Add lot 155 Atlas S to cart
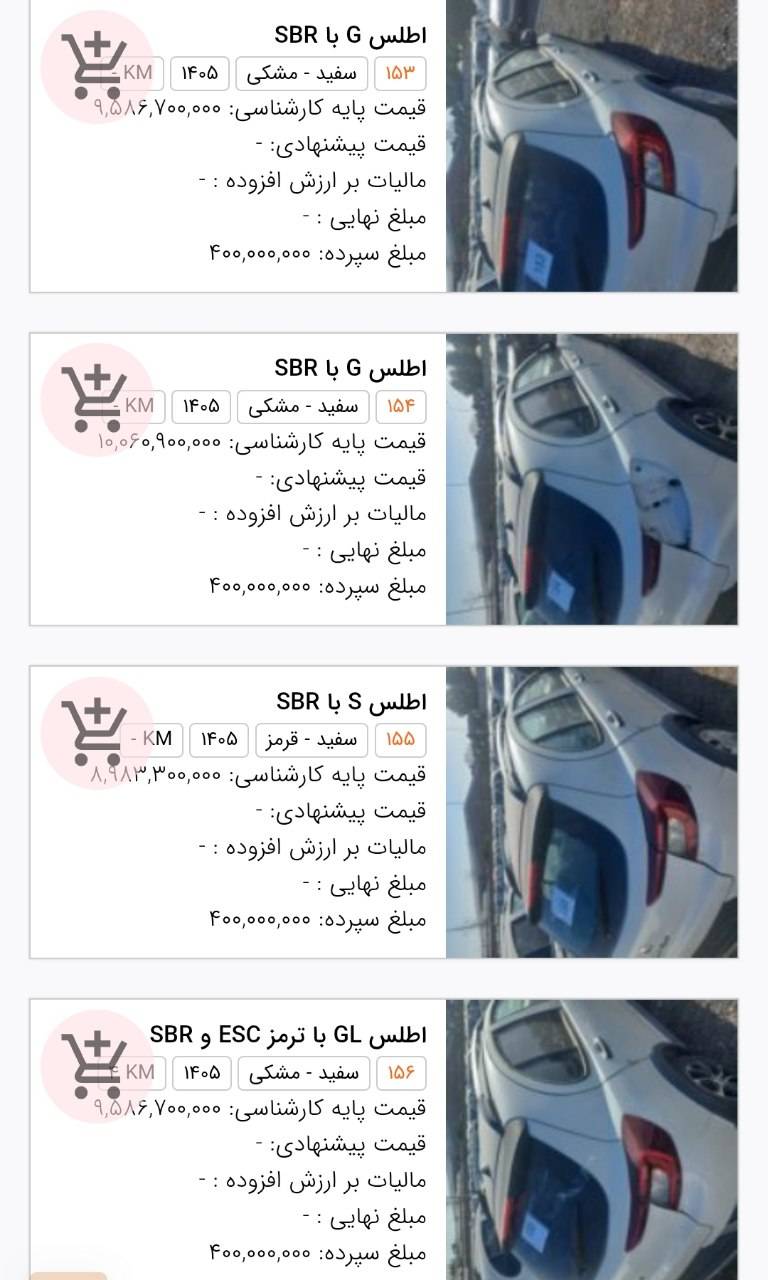This screenshot has width=768, height=1280. click(96, 733)
